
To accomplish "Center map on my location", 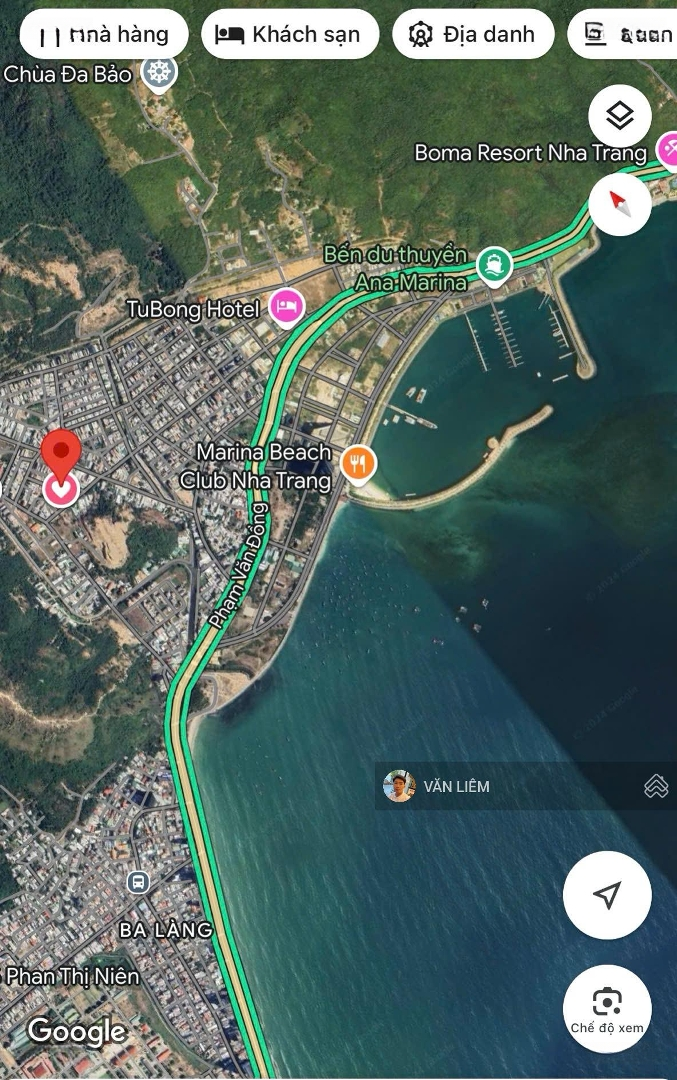I will coord(606,895).
